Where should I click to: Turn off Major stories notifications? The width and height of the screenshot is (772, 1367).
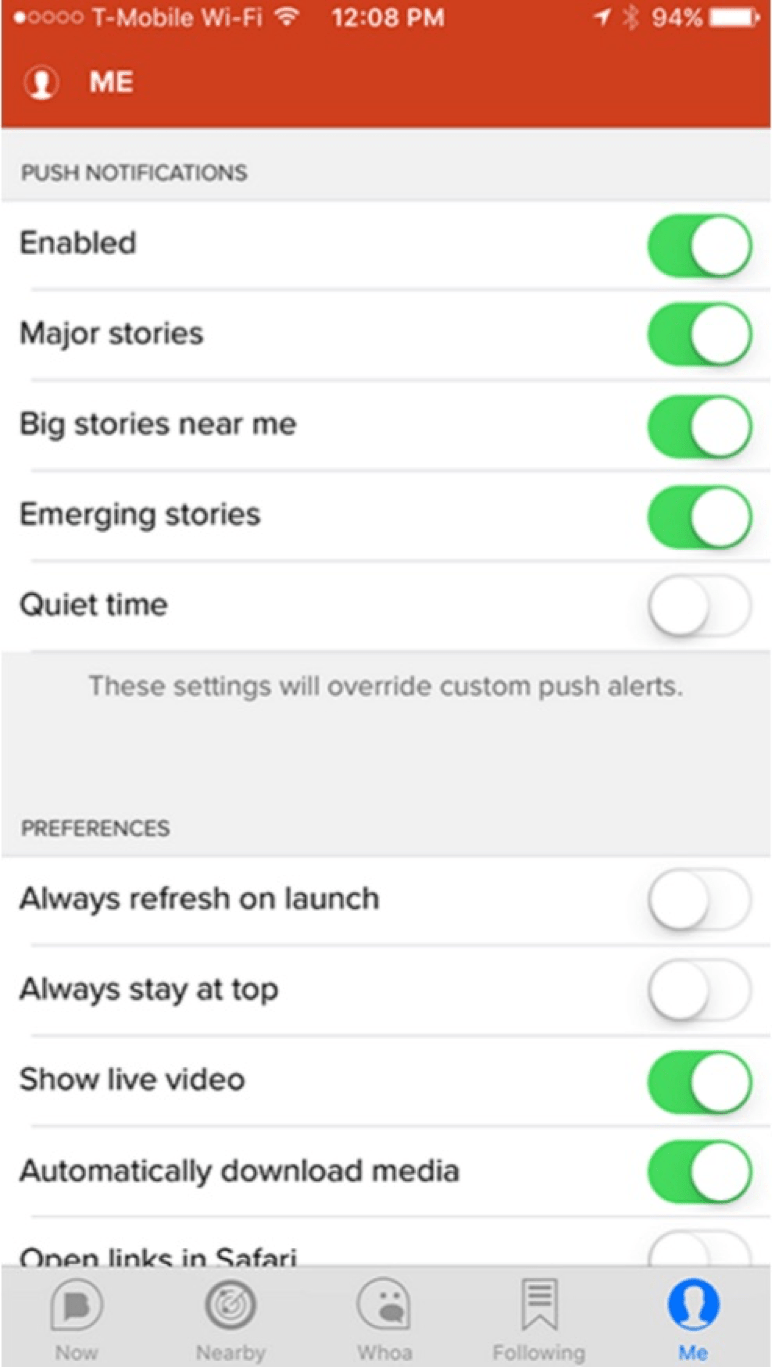point(699,335)
